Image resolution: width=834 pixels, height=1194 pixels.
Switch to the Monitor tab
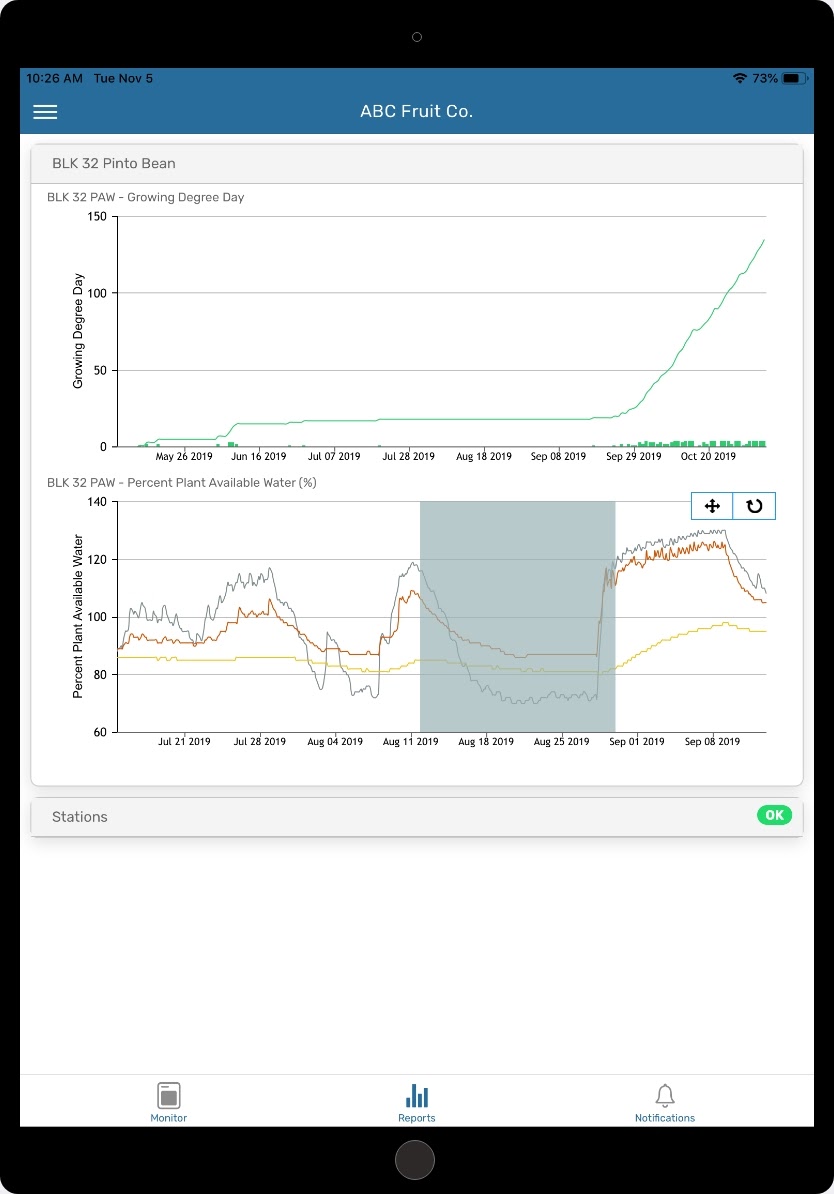click(169, 1102)
